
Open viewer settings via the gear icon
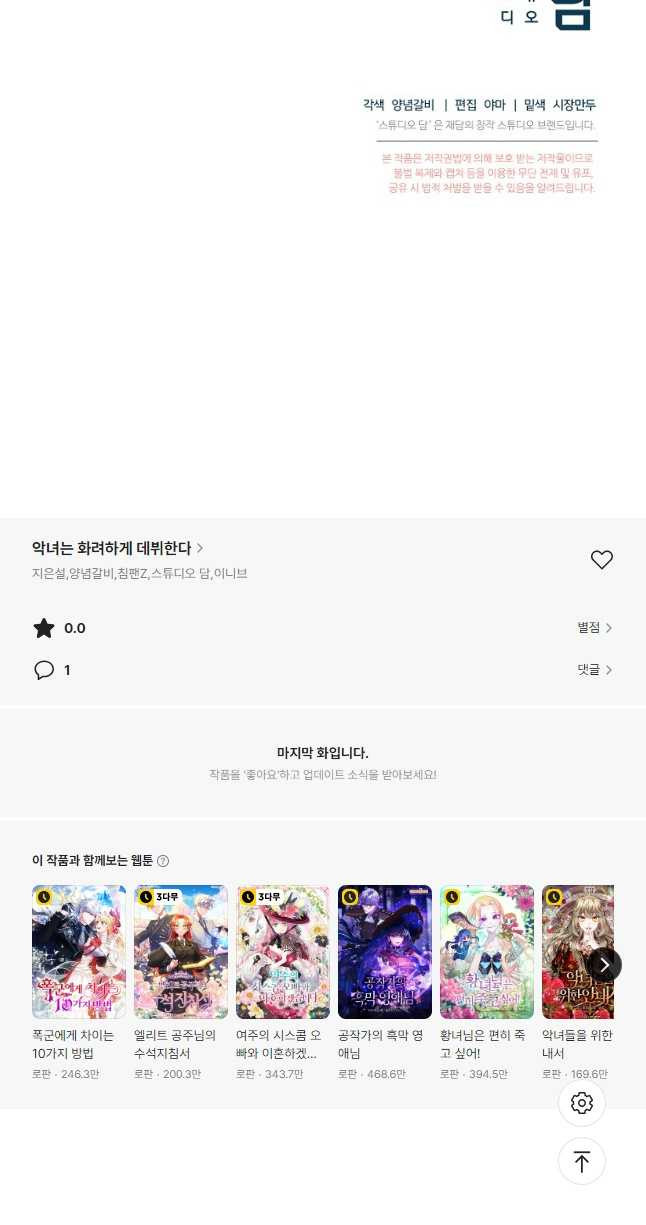tap(582, 1103)
